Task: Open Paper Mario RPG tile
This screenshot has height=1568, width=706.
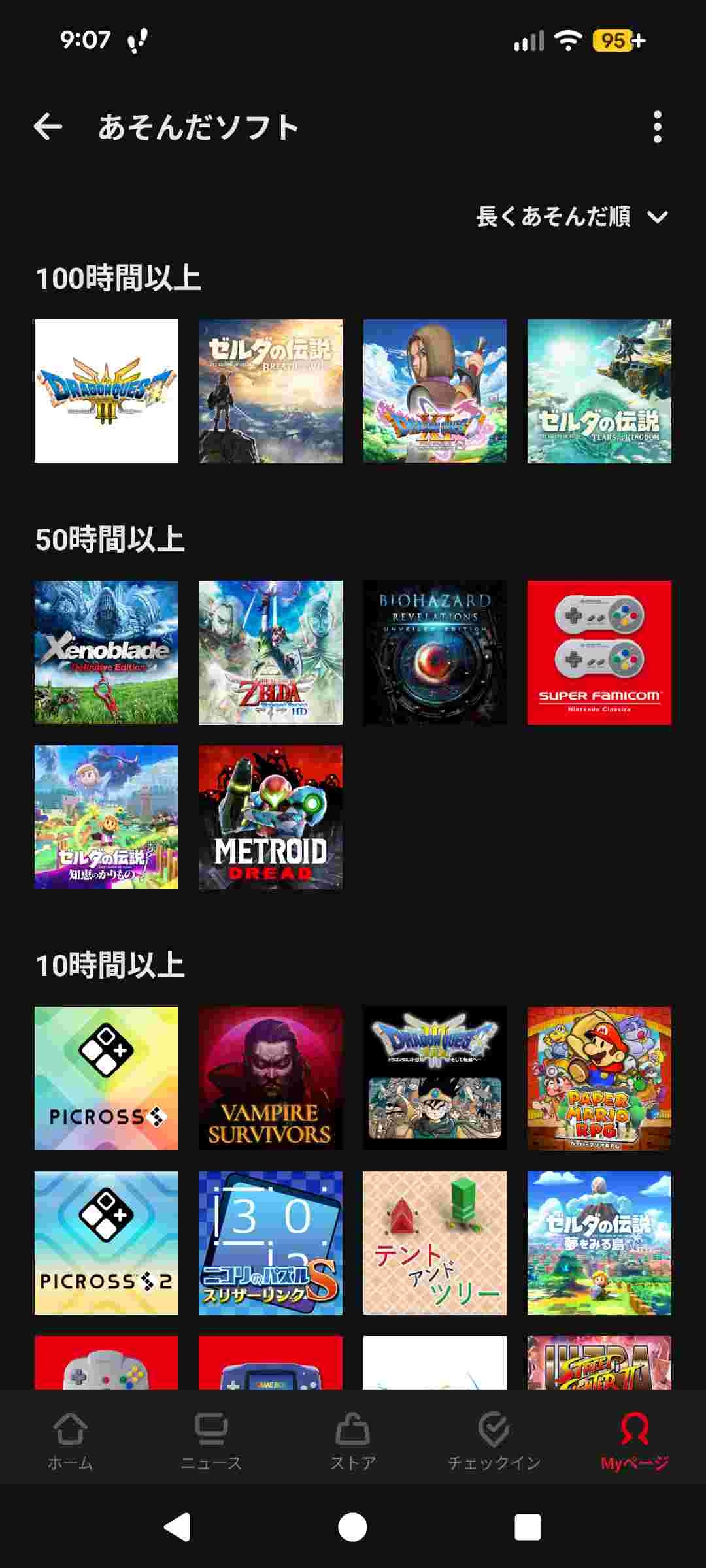Action: click(x=599, y=1078)
